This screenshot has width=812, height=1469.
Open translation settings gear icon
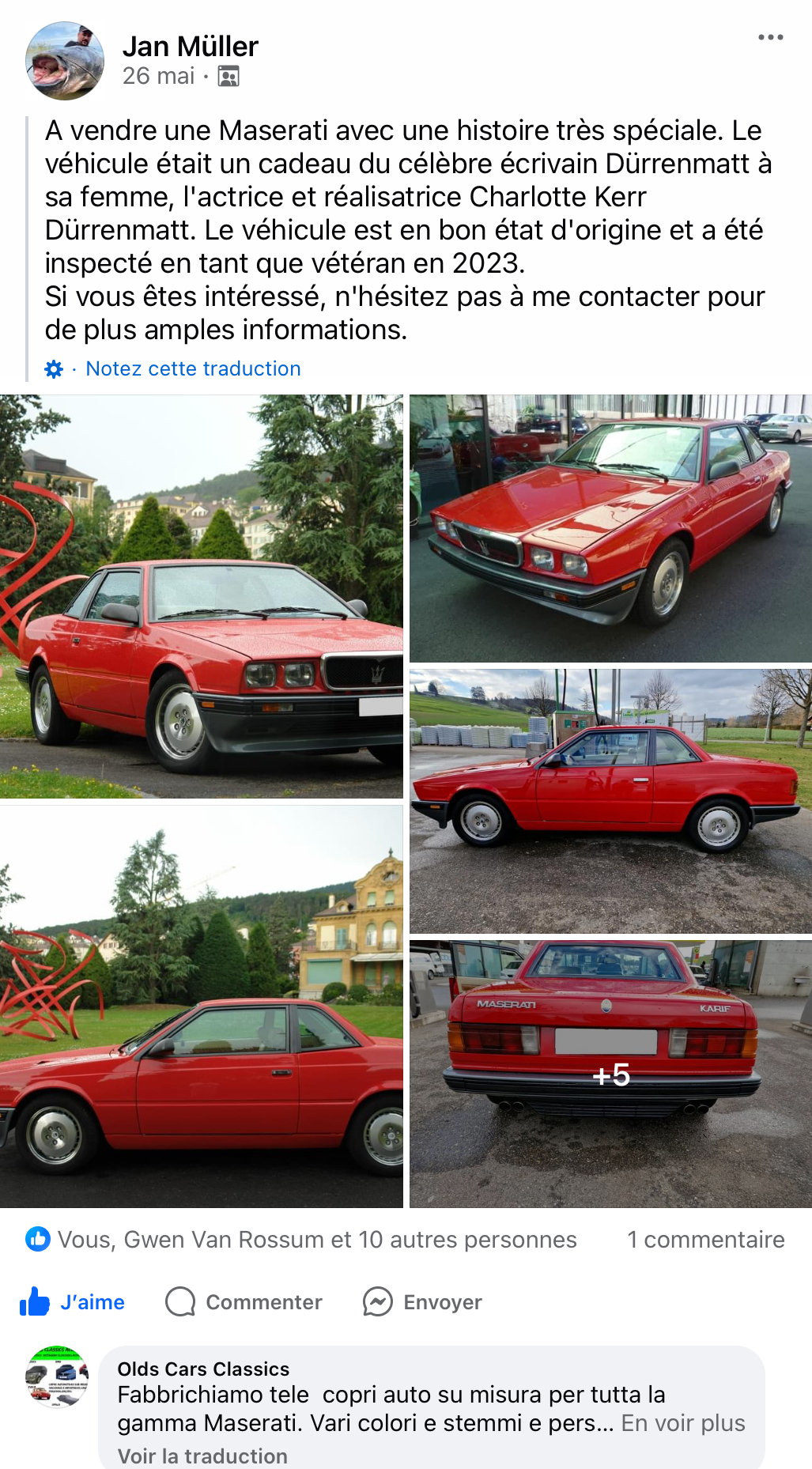pyautogui.click(x=54, y=369)
